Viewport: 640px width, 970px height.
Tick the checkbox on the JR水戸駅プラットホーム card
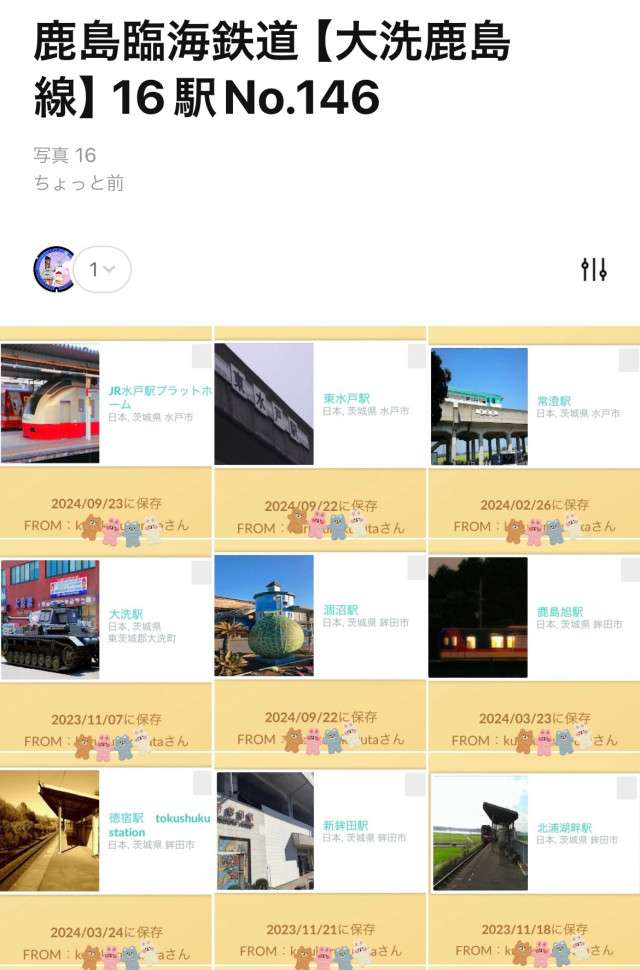click(x=202, y=357)
